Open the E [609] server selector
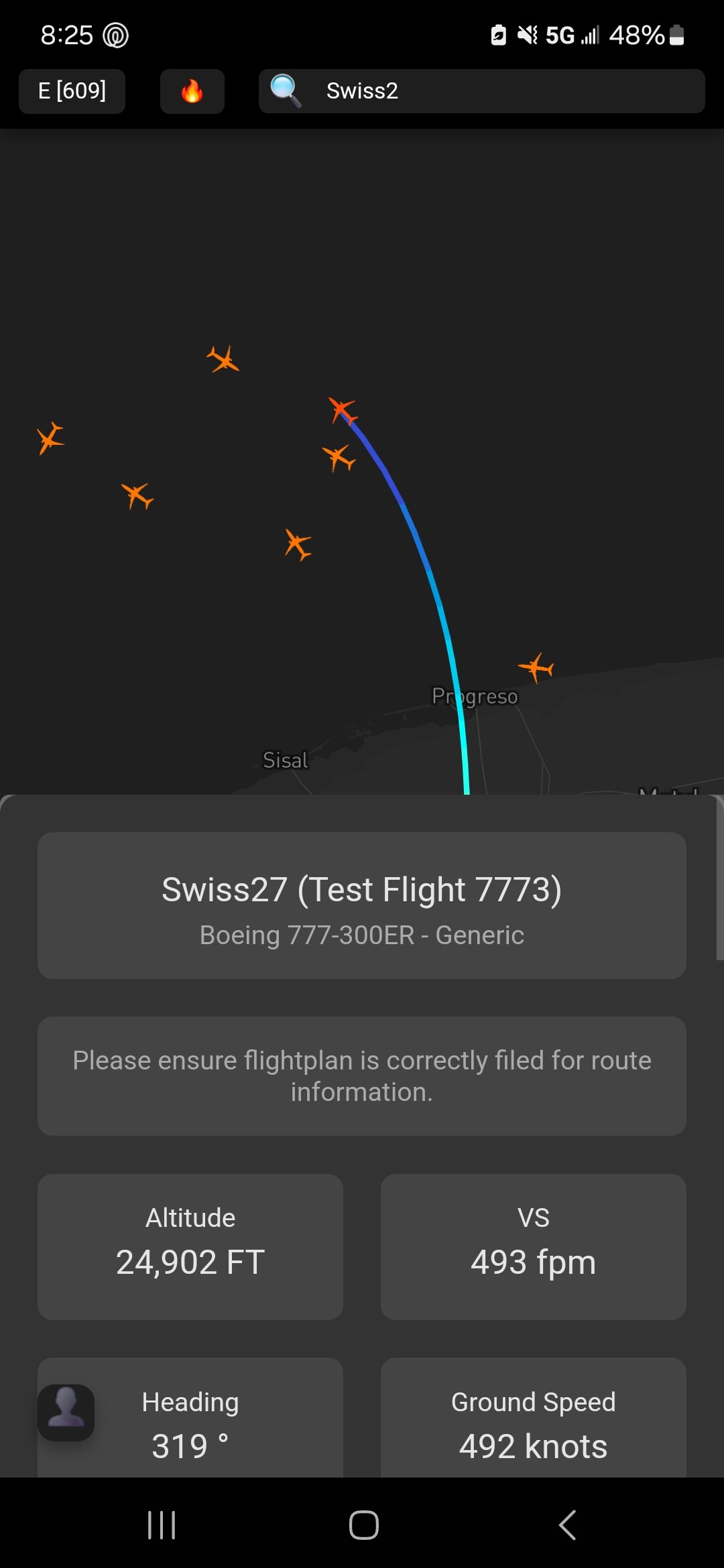This screenshot has width=724, height=1568. point(72,91)
